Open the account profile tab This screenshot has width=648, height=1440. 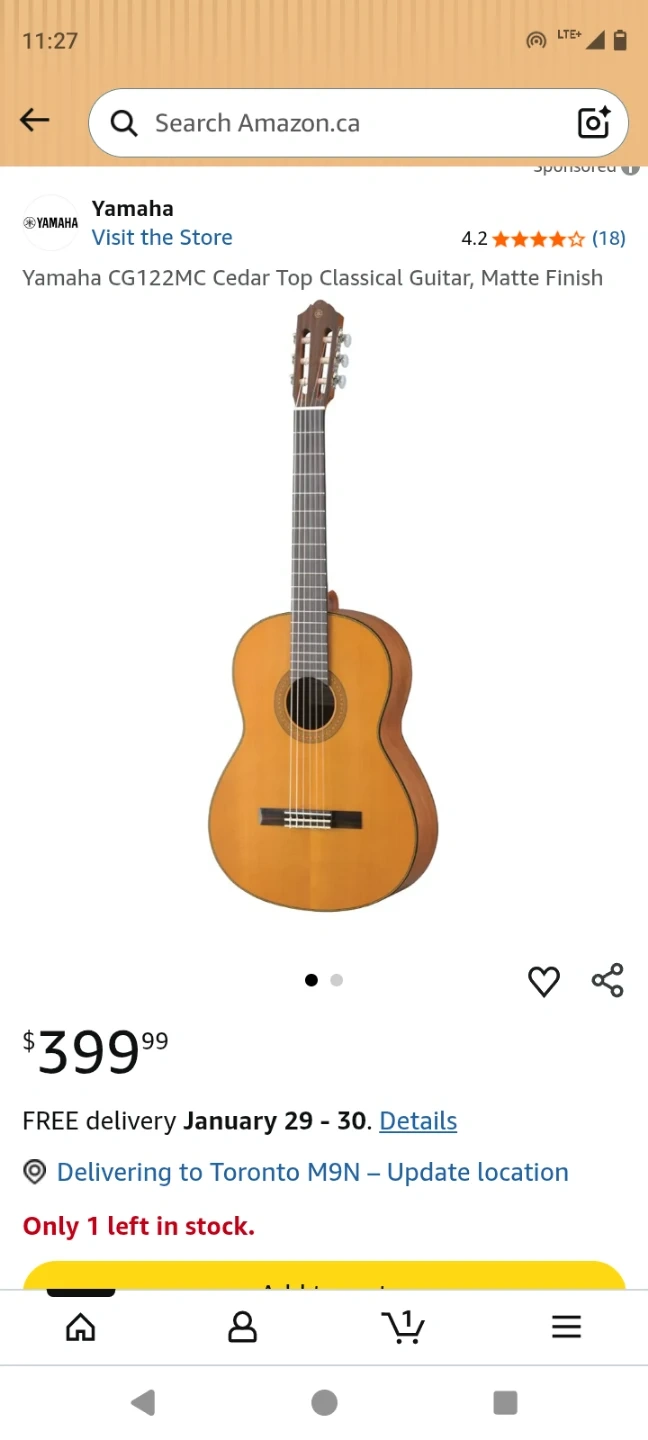click(243, 1327)
